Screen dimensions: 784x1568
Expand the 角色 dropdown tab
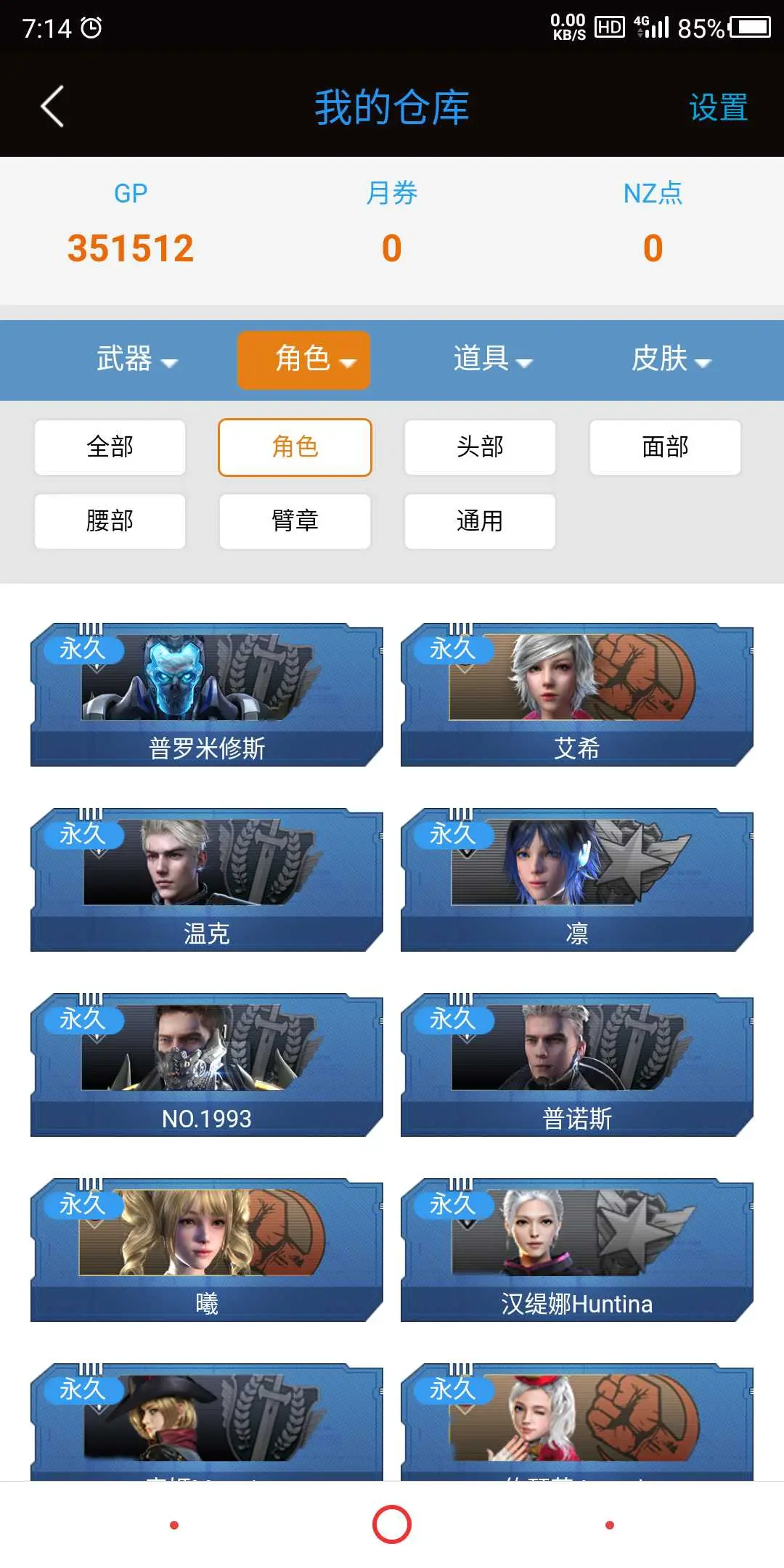click(x=303, y=360)
